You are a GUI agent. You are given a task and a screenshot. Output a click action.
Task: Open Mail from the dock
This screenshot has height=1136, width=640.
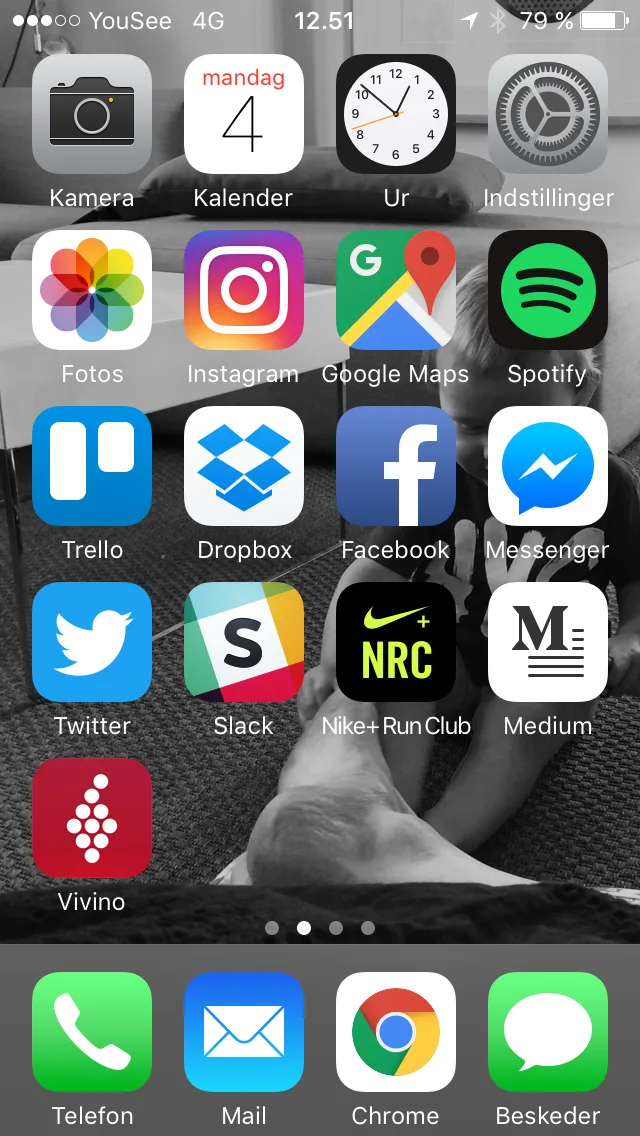click(244, 1032)
